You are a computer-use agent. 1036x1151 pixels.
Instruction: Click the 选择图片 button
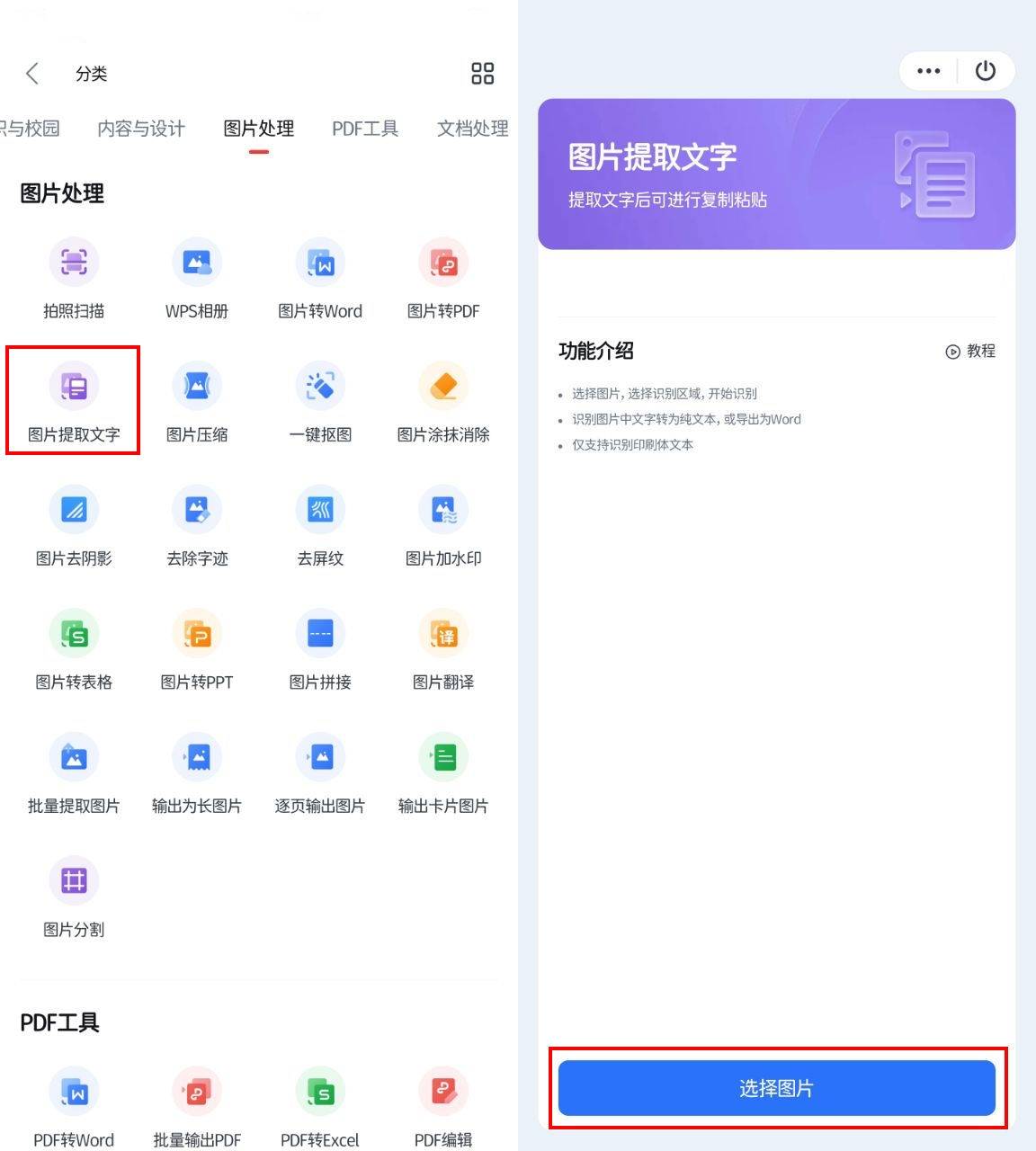click(776, 1088)
